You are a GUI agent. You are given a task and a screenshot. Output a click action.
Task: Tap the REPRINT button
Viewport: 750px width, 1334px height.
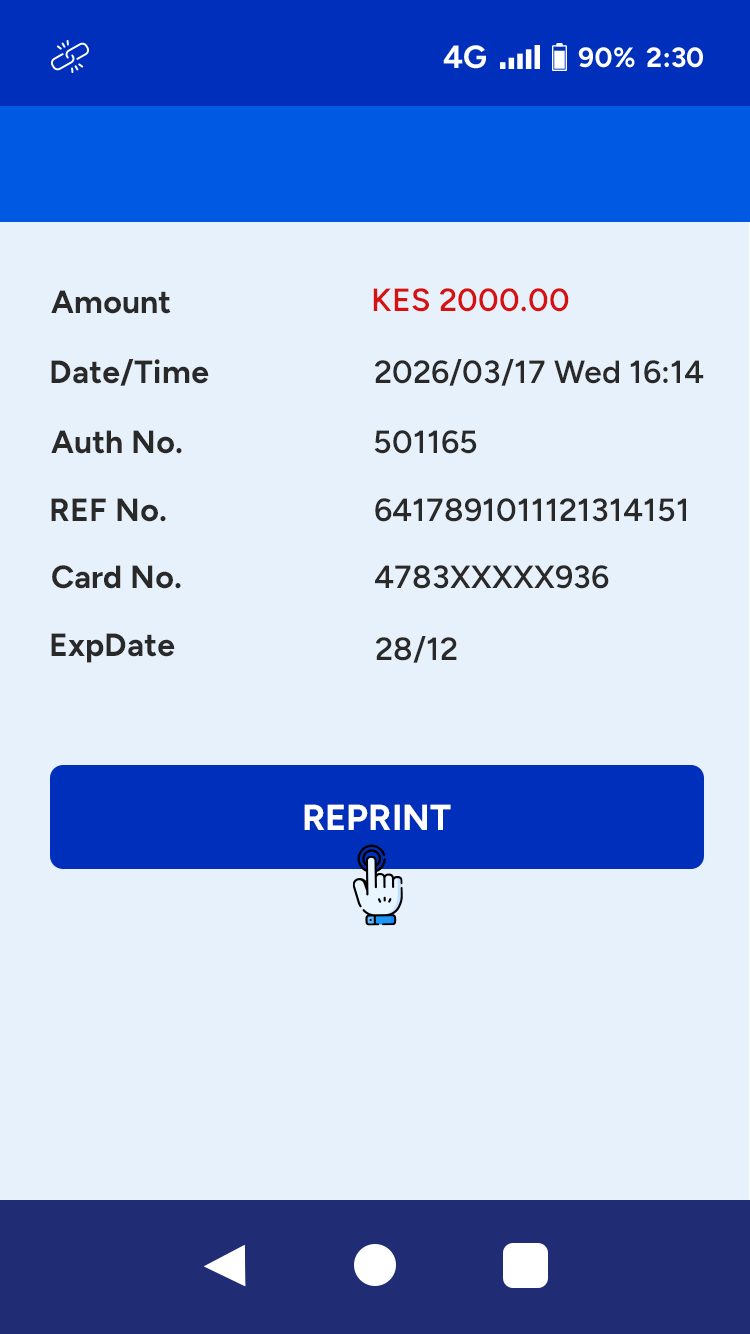click(x=377, y=817)
